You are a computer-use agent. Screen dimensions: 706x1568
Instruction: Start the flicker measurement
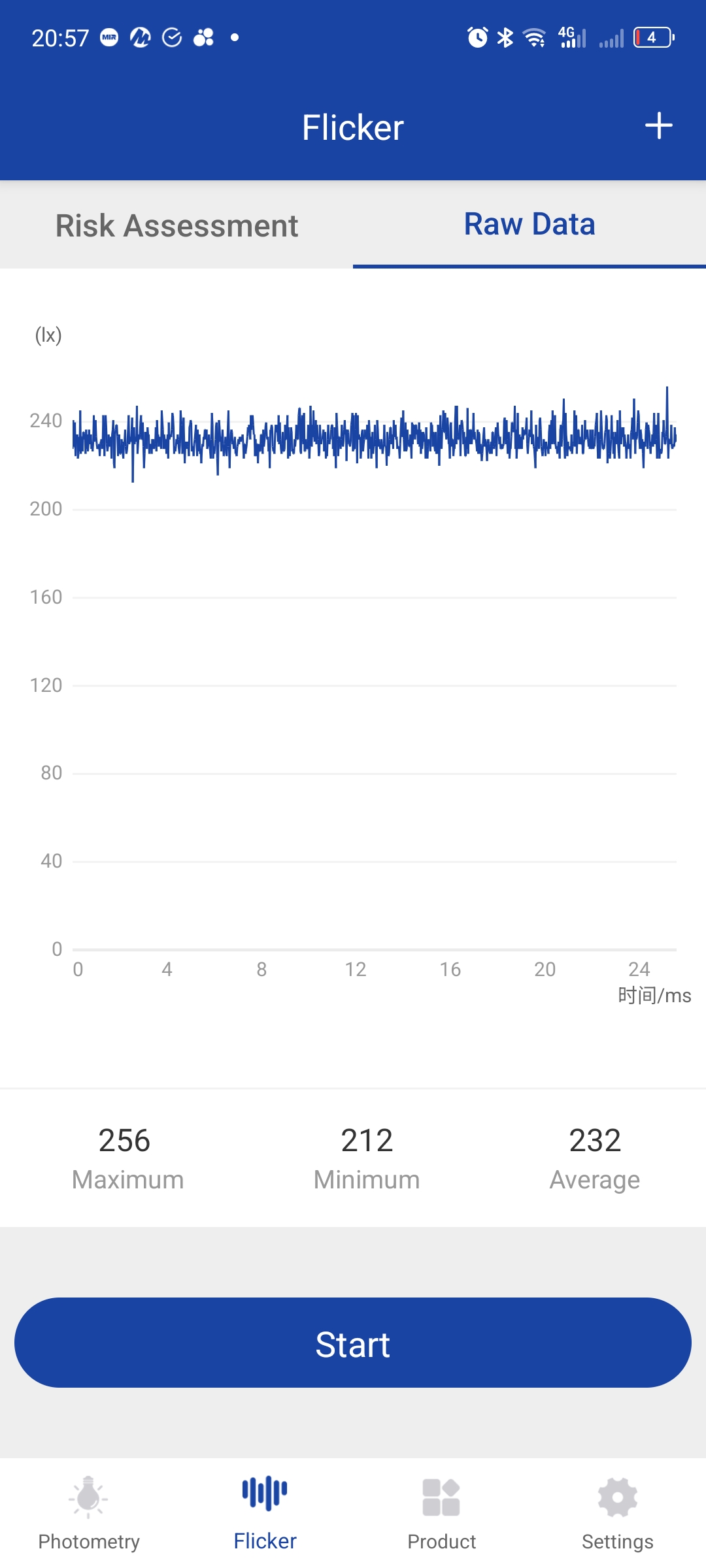[x=353, y=1343]
